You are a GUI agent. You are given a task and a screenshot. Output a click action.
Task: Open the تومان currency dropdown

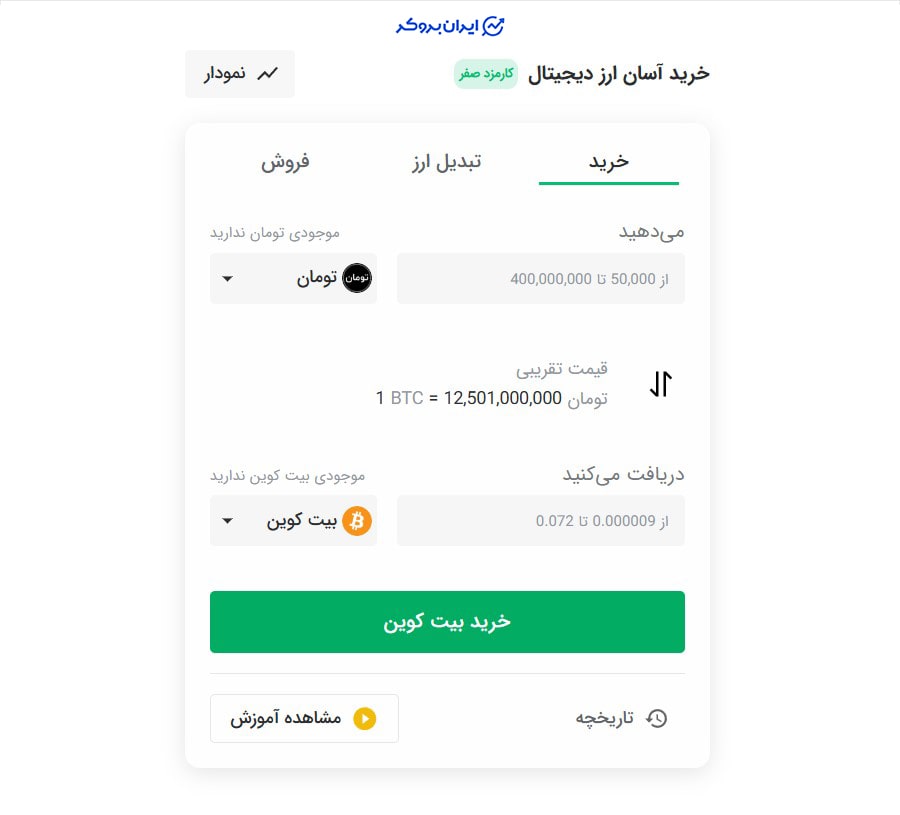(293, 279)
